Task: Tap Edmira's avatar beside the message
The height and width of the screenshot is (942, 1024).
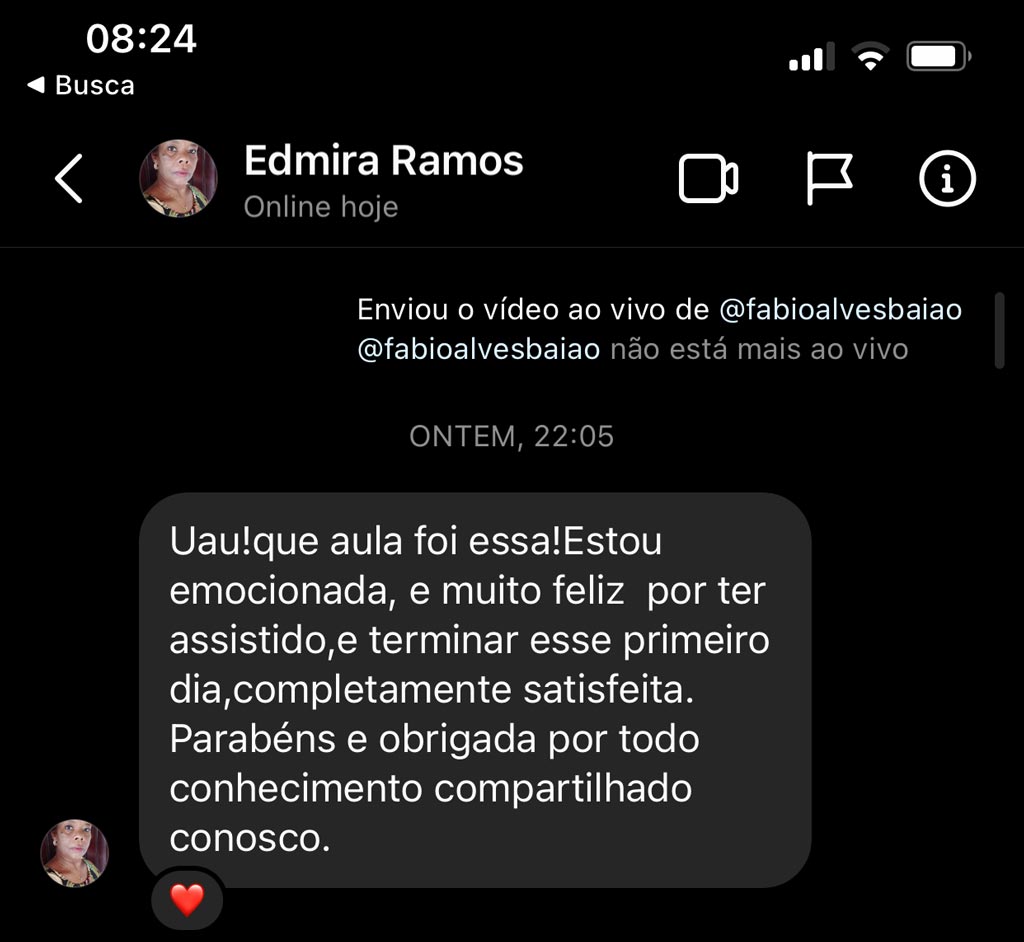Action: (x=74, y=853)
